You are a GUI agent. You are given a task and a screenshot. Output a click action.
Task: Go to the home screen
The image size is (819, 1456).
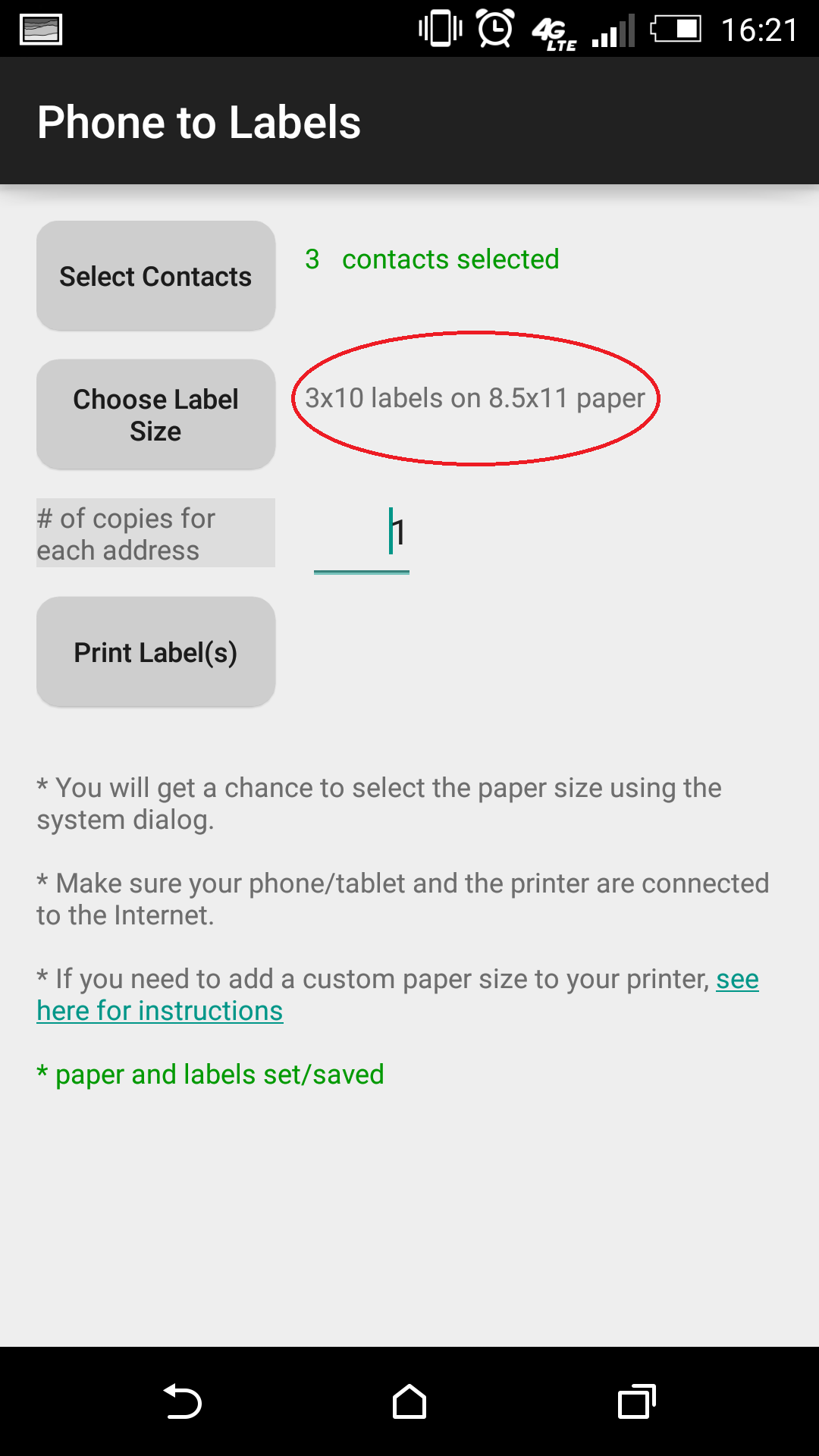409,1401
